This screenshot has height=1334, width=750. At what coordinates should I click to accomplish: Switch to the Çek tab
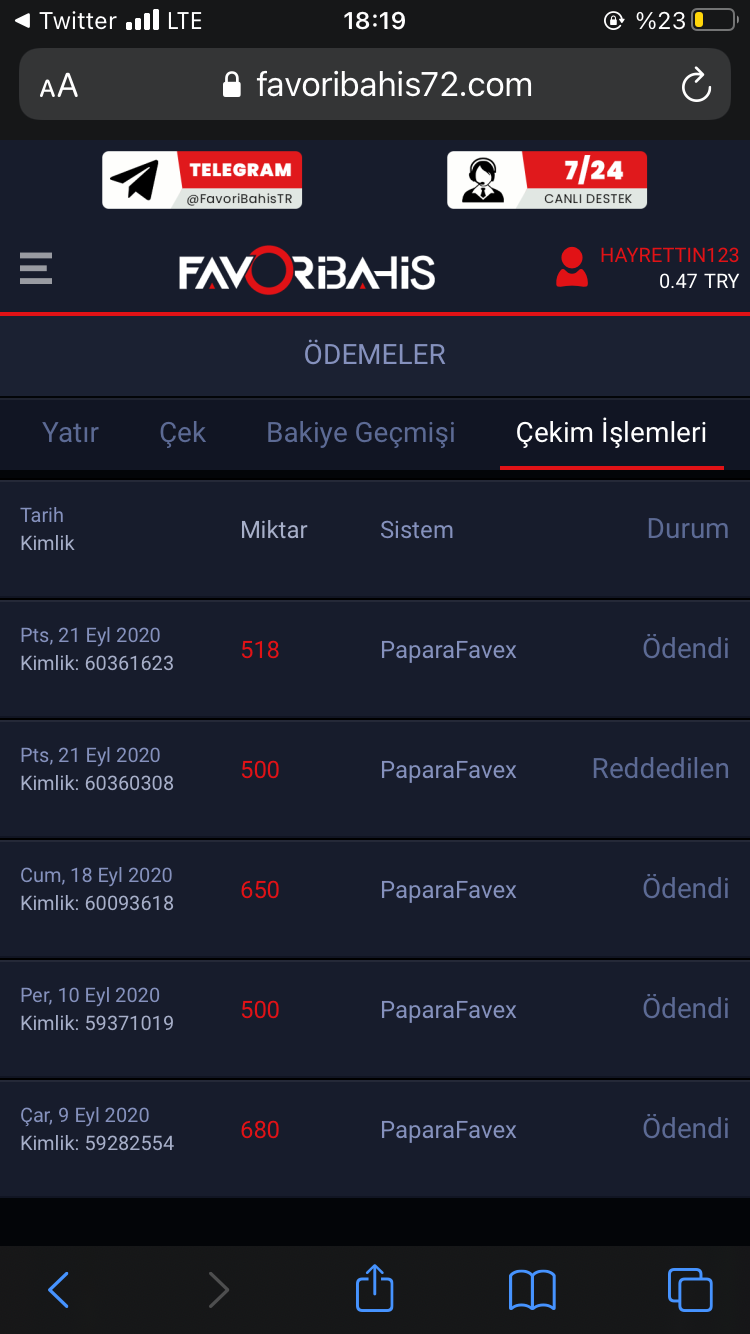tap(182, 433)
